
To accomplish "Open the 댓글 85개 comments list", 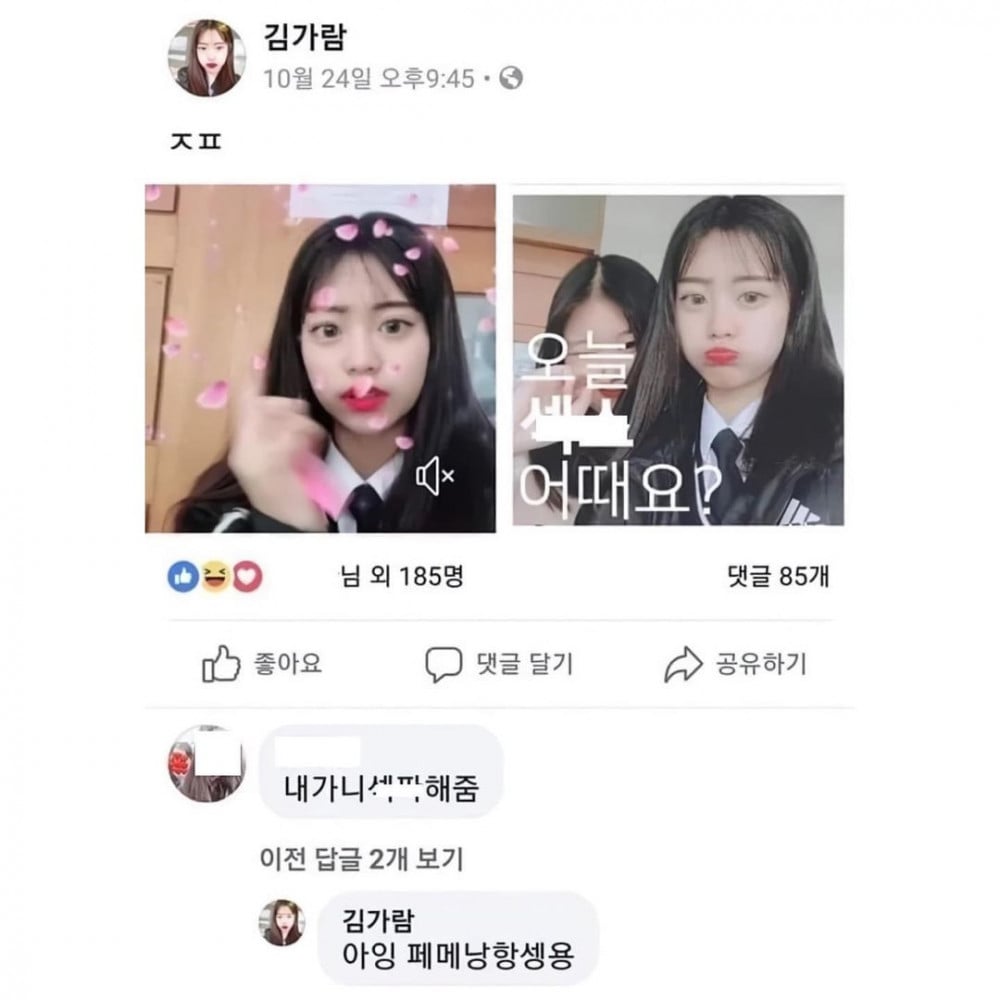I will [778, 576].
